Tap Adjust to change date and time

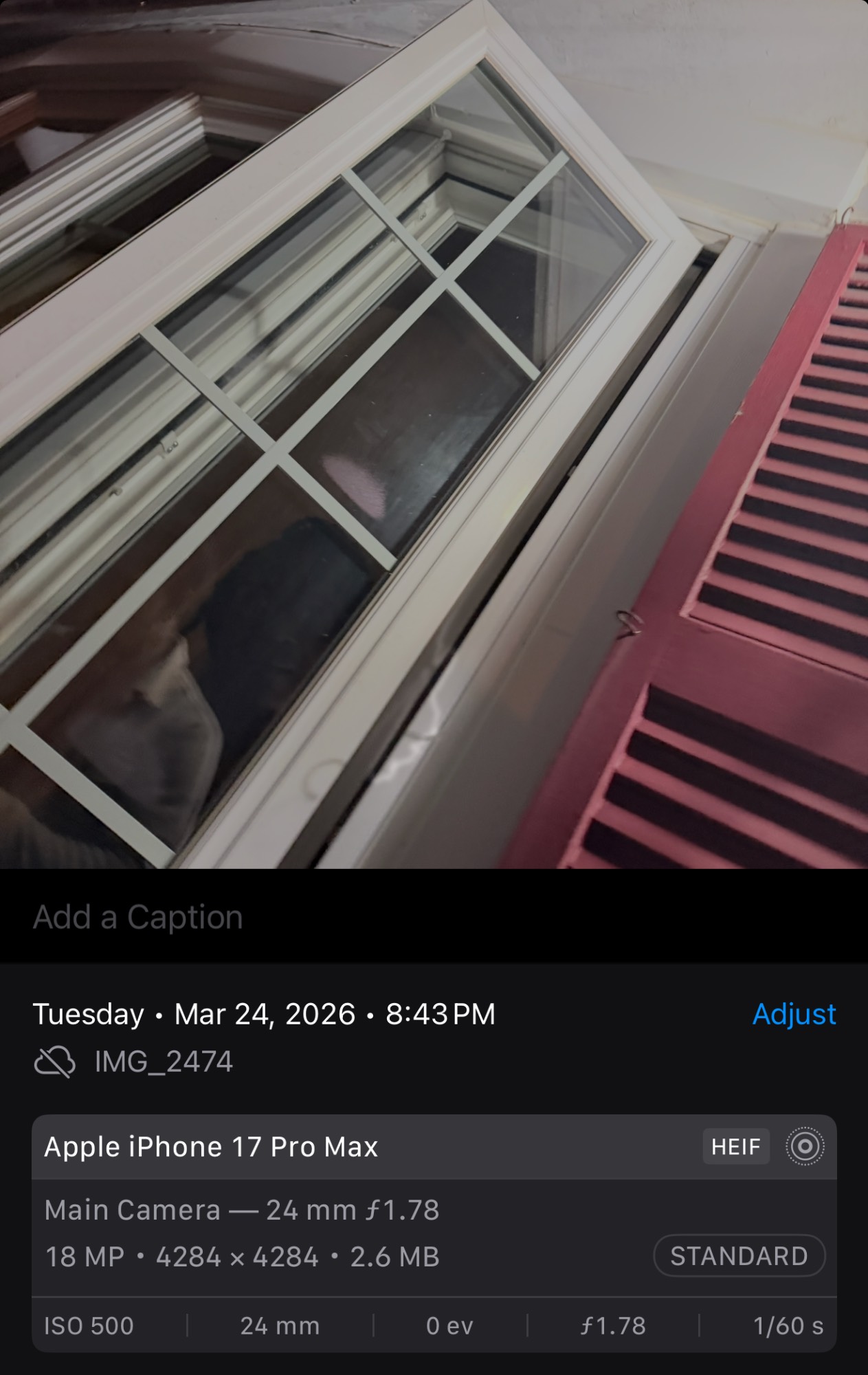tap(794, 1014)
